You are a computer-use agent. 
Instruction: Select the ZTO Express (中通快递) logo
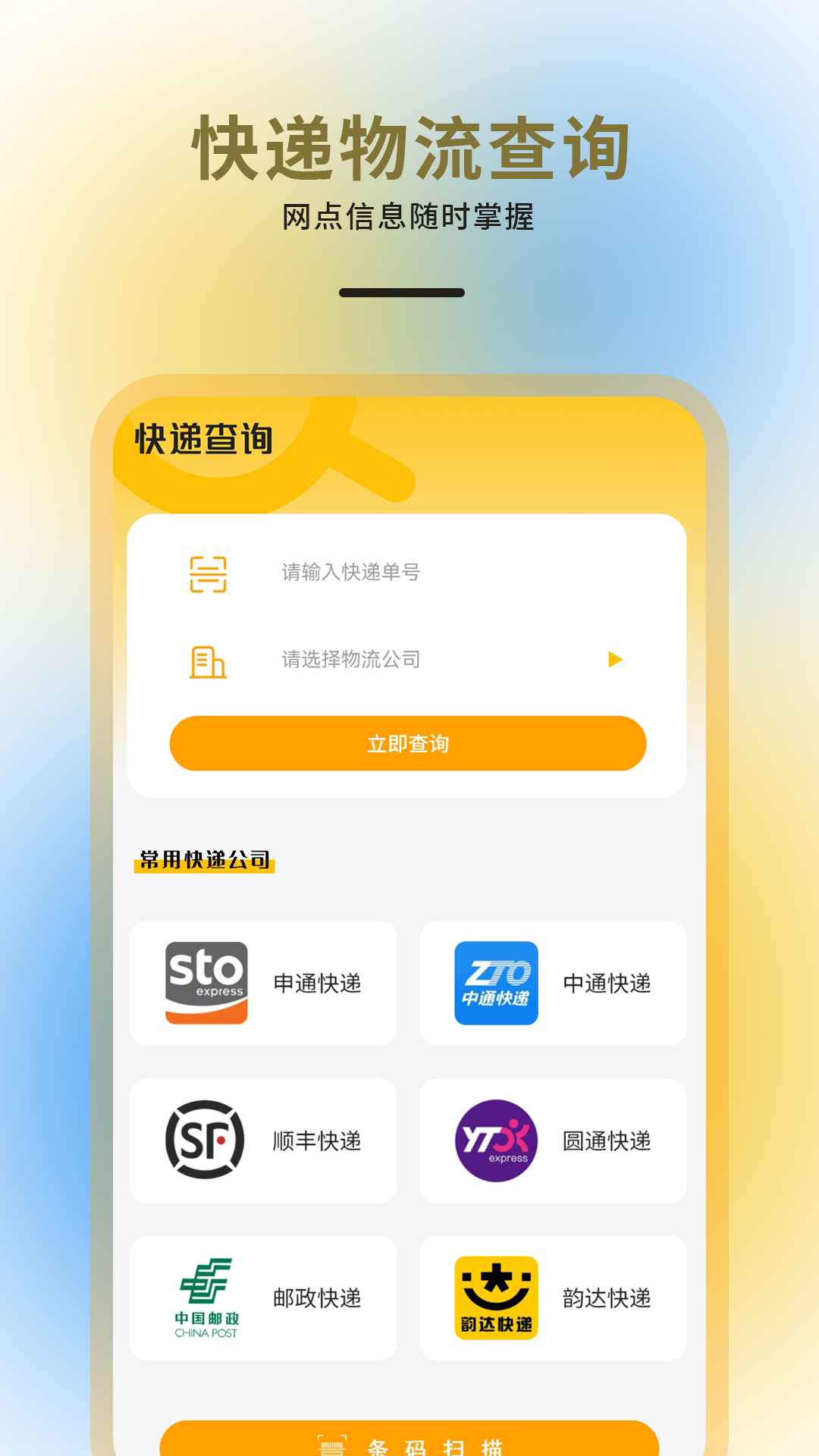pyautogui.click(x=497, y=982)
